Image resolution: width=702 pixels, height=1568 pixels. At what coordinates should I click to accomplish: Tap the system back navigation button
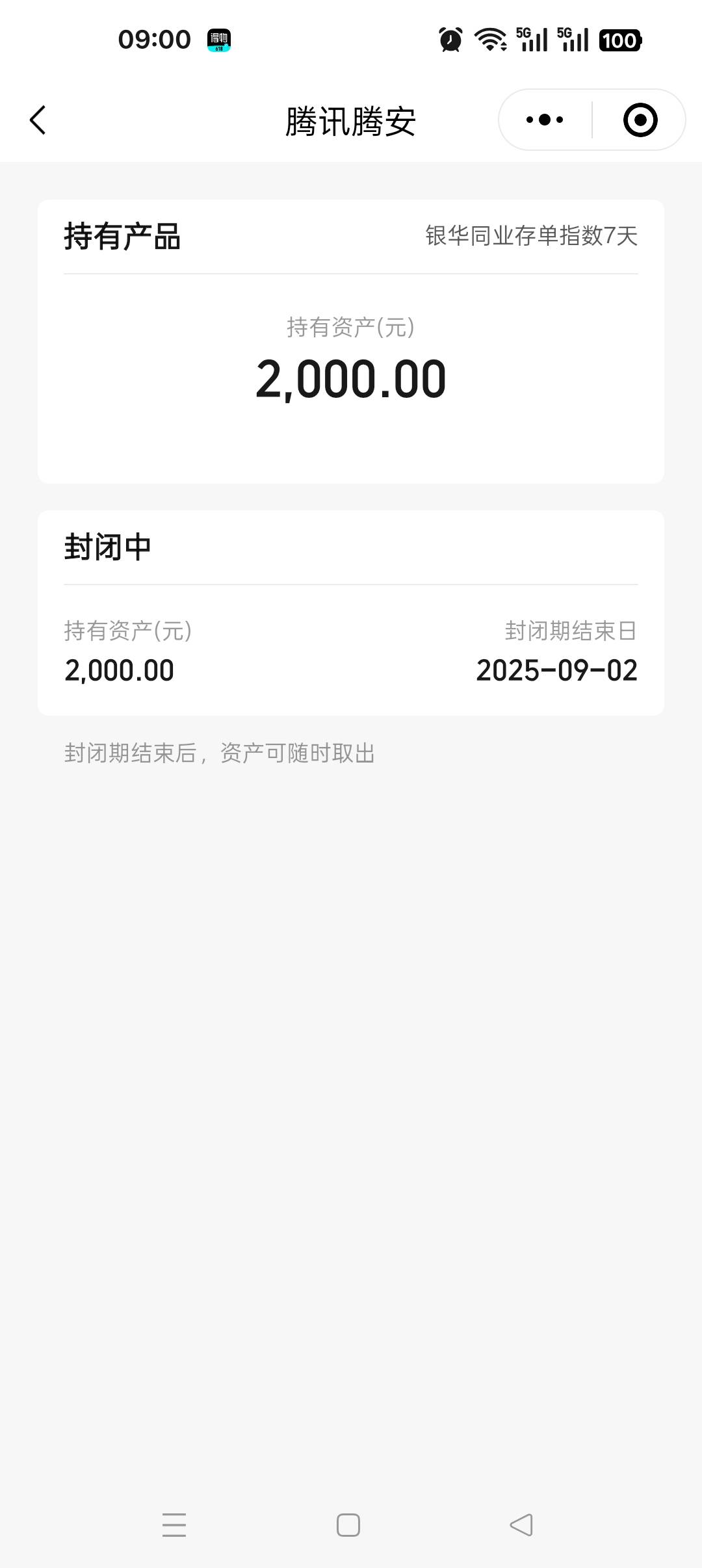(x=521, y=1524)
